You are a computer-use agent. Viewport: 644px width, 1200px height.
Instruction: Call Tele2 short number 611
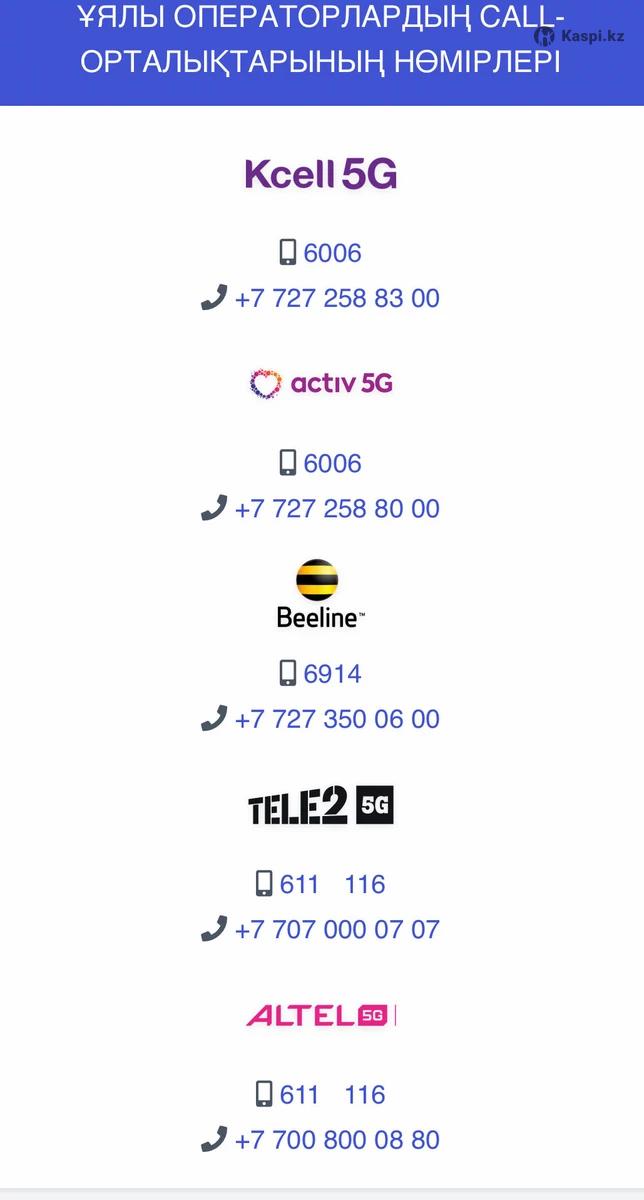tap(299, 884)
